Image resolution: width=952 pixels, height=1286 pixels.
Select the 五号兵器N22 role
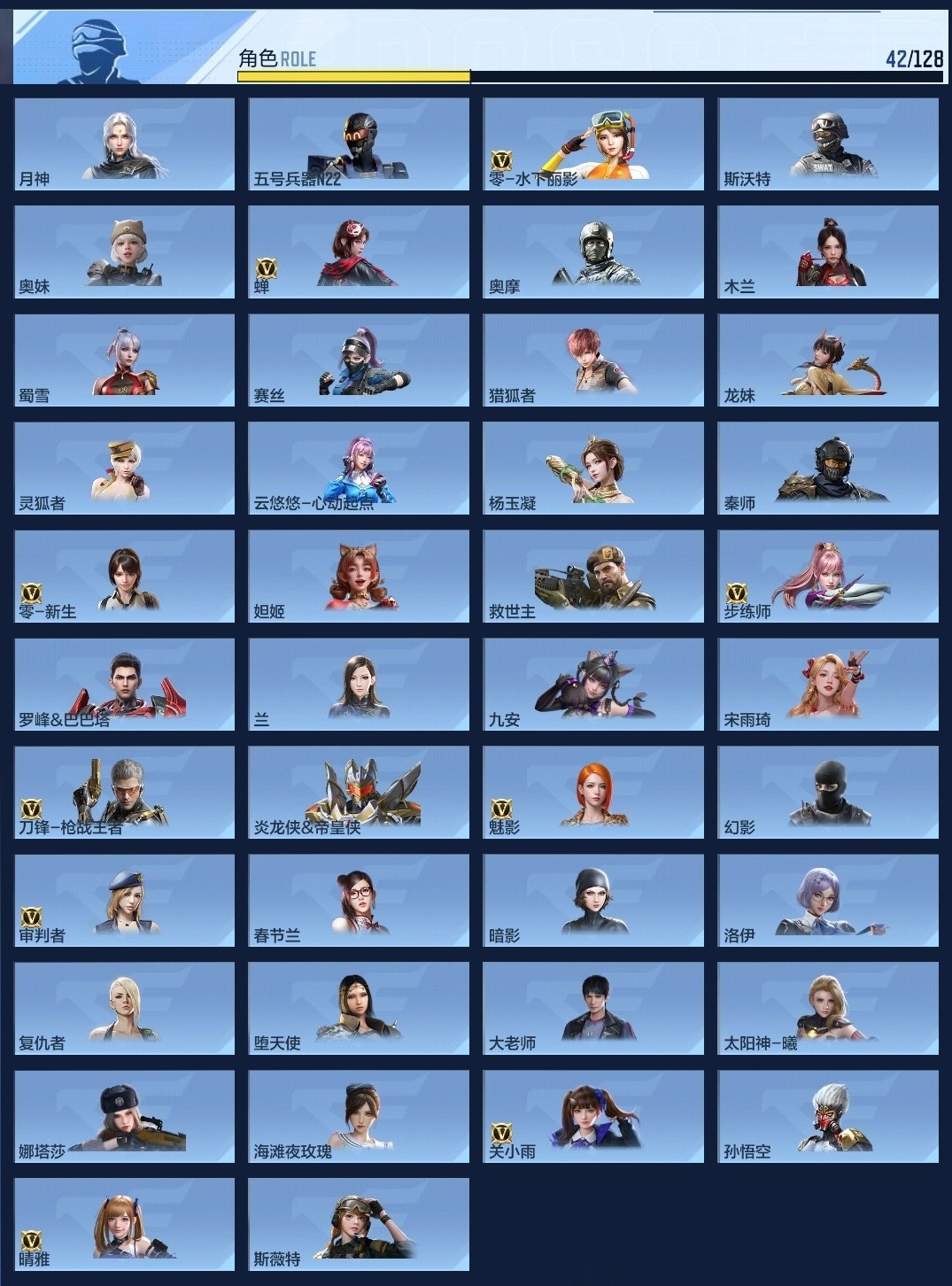click(x=359, y=143)
